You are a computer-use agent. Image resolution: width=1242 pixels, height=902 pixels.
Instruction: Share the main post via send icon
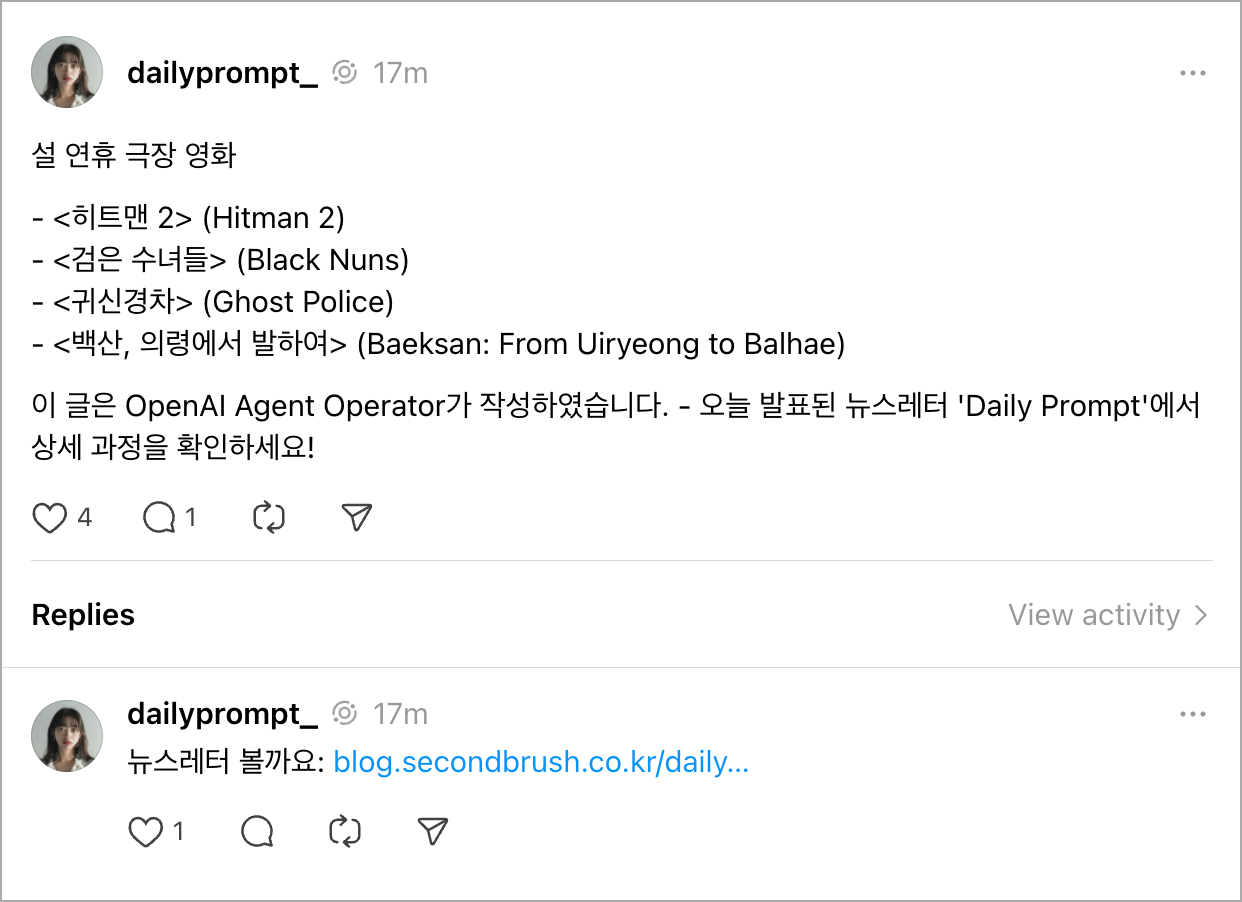click(356, 517)
